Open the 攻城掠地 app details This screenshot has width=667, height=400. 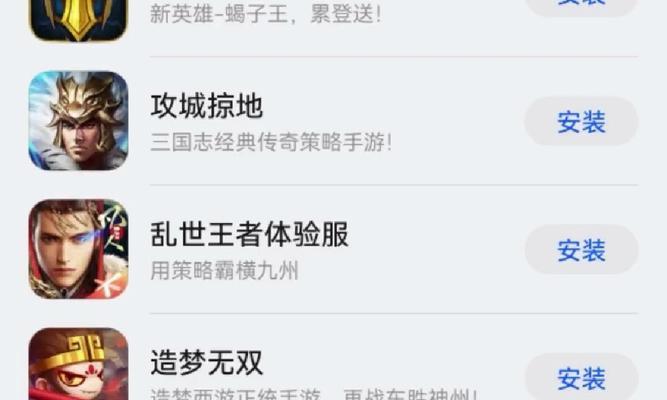207,106
